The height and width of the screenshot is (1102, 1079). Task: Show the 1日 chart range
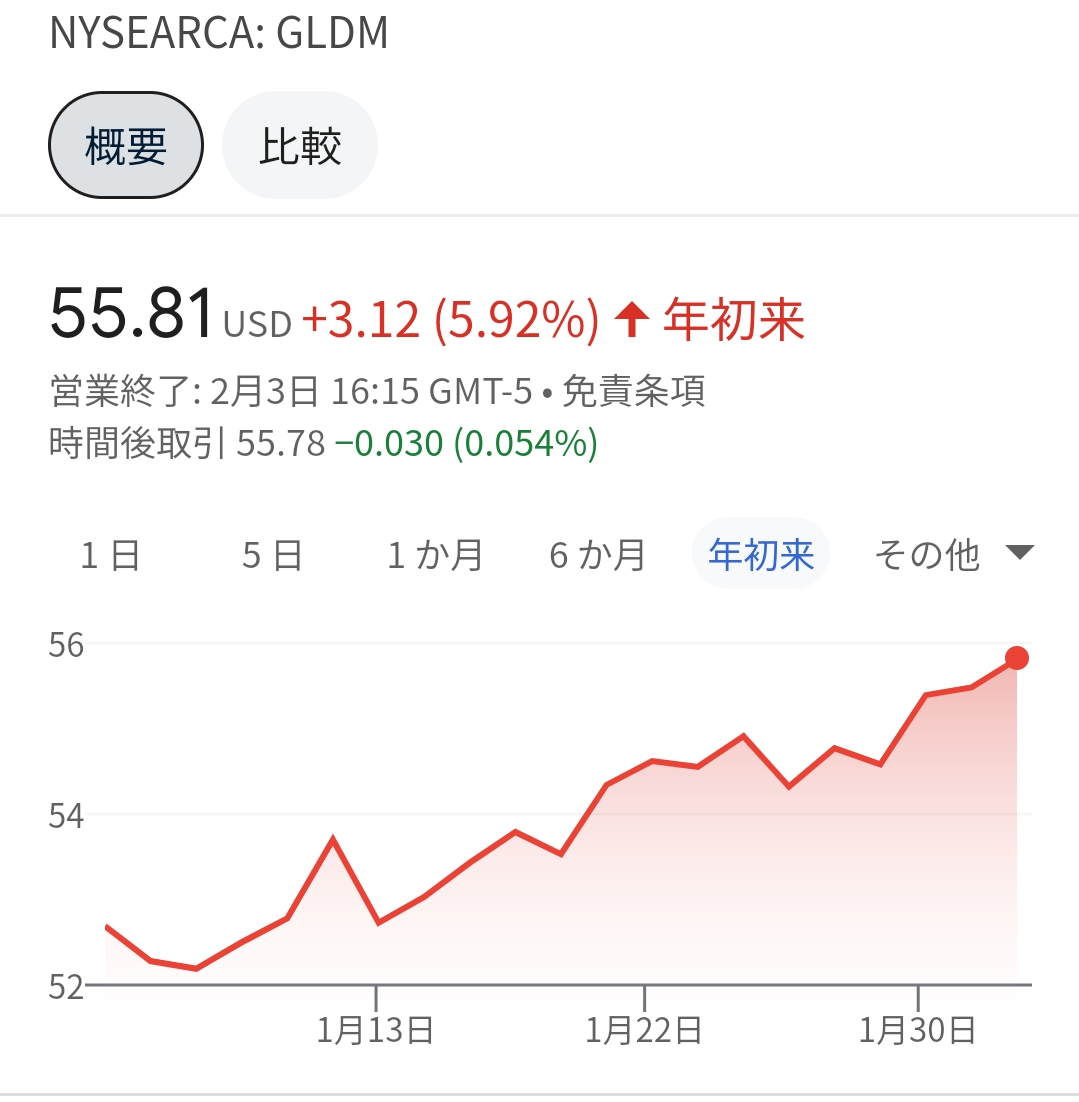(111, 553)
